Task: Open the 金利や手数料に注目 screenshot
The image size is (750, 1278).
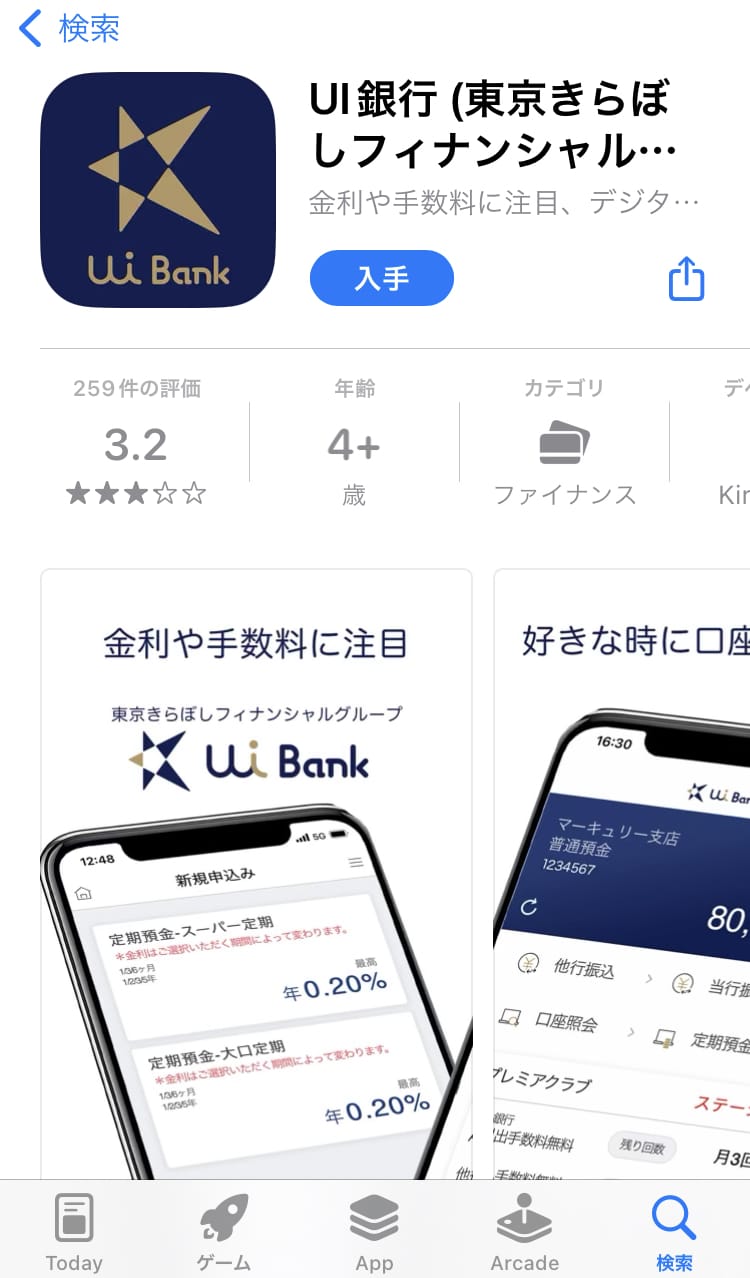Action: click(x=256, y=870)
